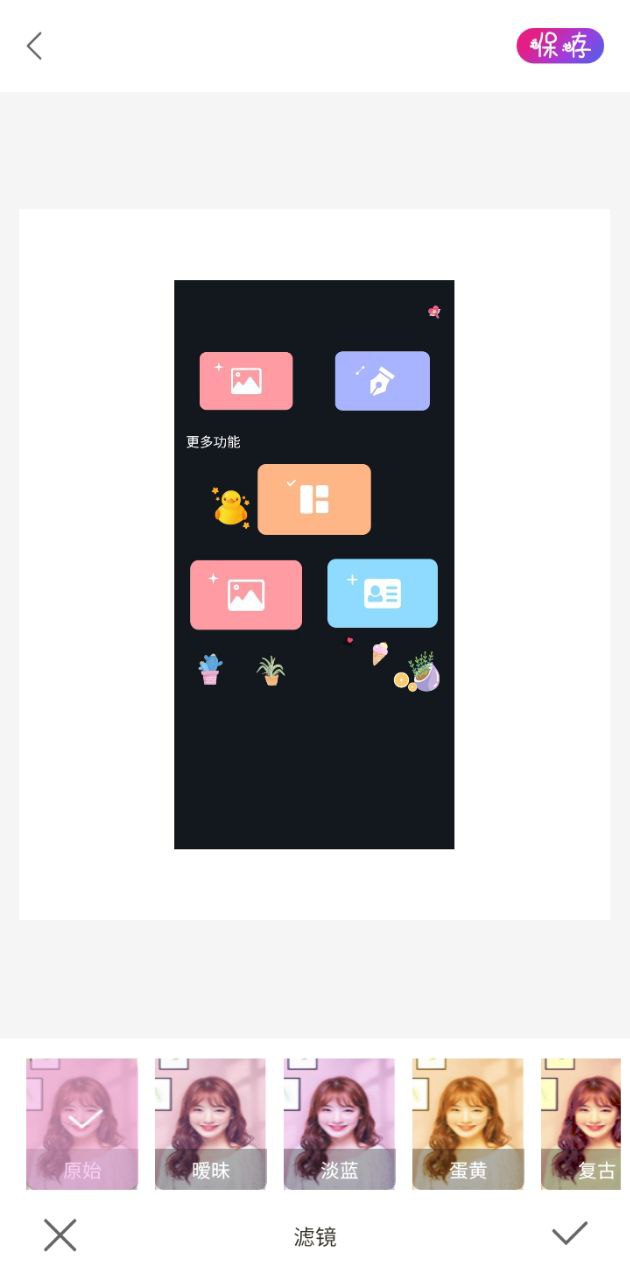Go back using the top-left arrow
This screenshot has height=1280, width=630.
pos(34,46)
